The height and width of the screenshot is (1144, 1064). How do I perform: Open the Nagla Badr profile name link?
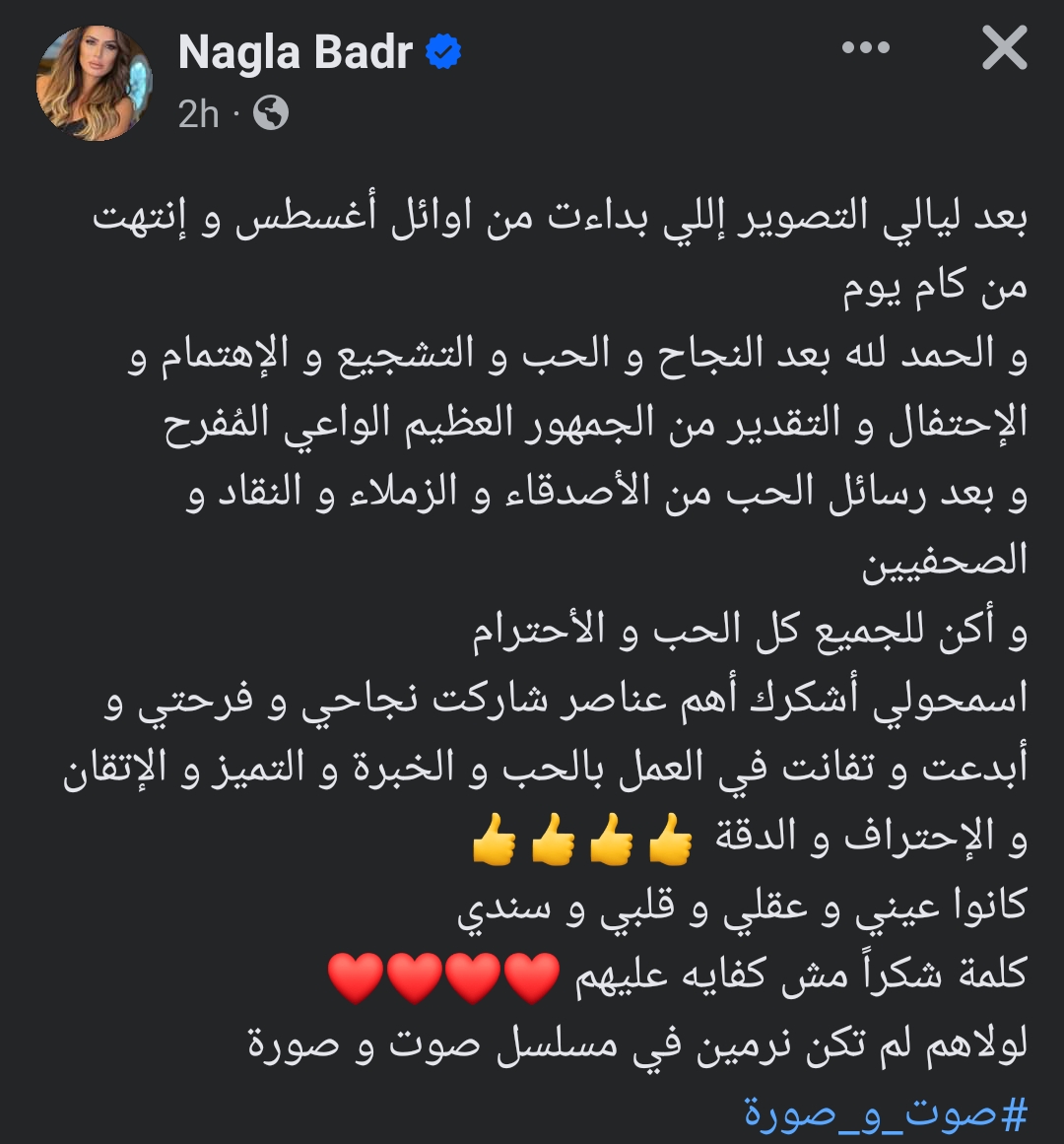tap(295, 52)
